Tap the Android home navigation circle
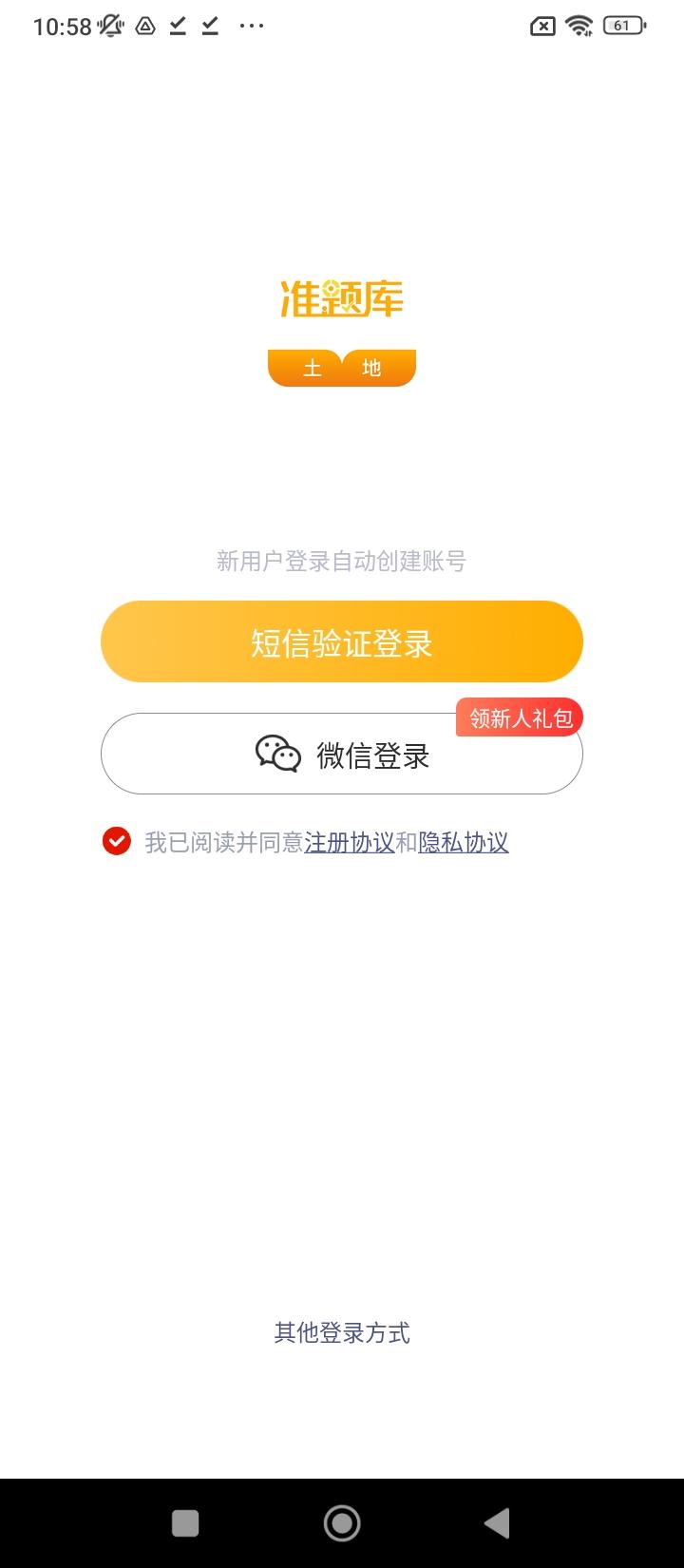This screenshot has width=684, height=1568. click(x=342, y=1521)
